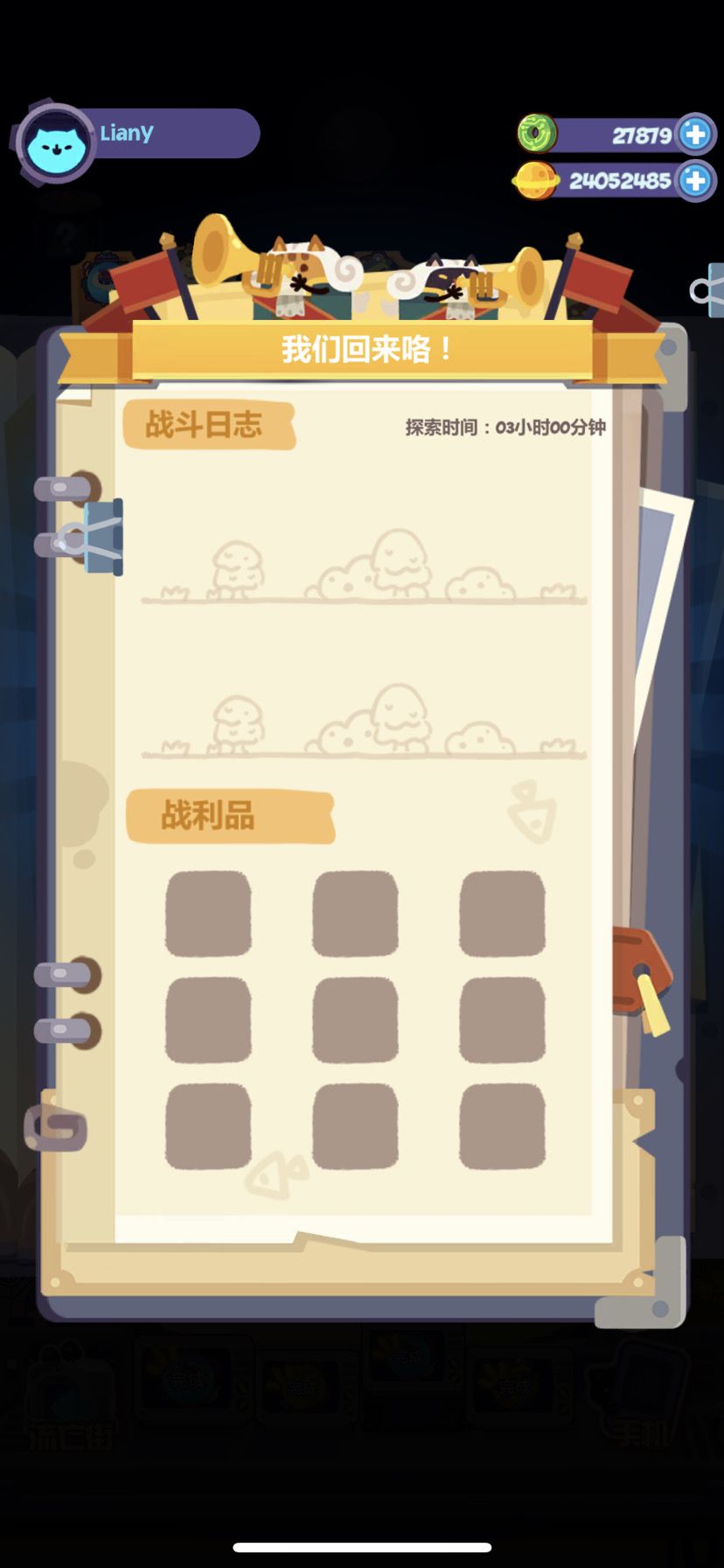Tap the green donut currency icon
The height and width of the screenshot is (1568, 724).
pyautogui.click(x=540, y=133)
